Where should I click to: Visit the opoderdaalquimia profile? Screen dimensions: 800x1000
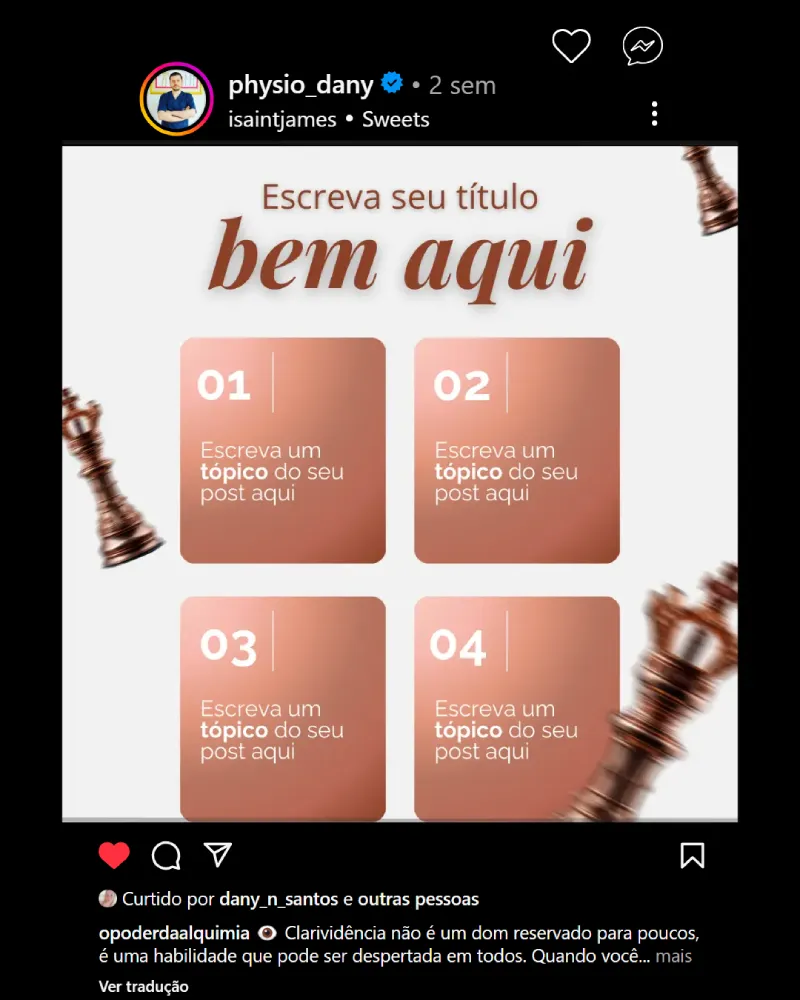click(174, 933)
